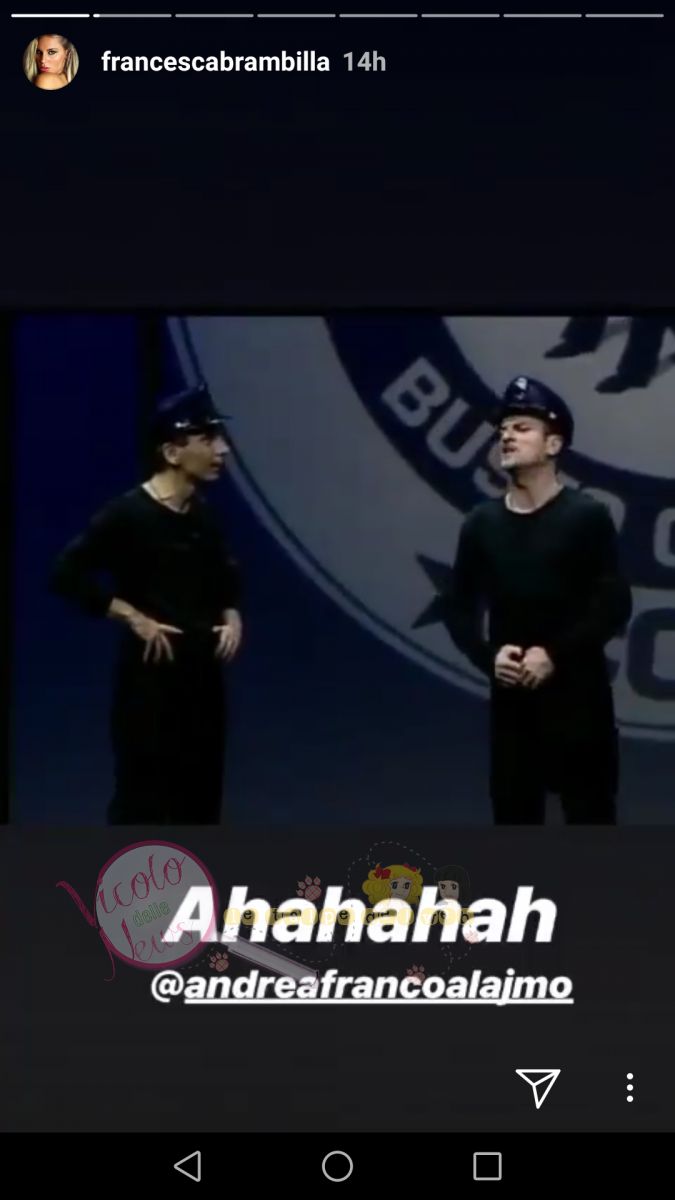This screenshot has height=1200, width=675.
Task: Send this story via direct message
Action: 537,1088
